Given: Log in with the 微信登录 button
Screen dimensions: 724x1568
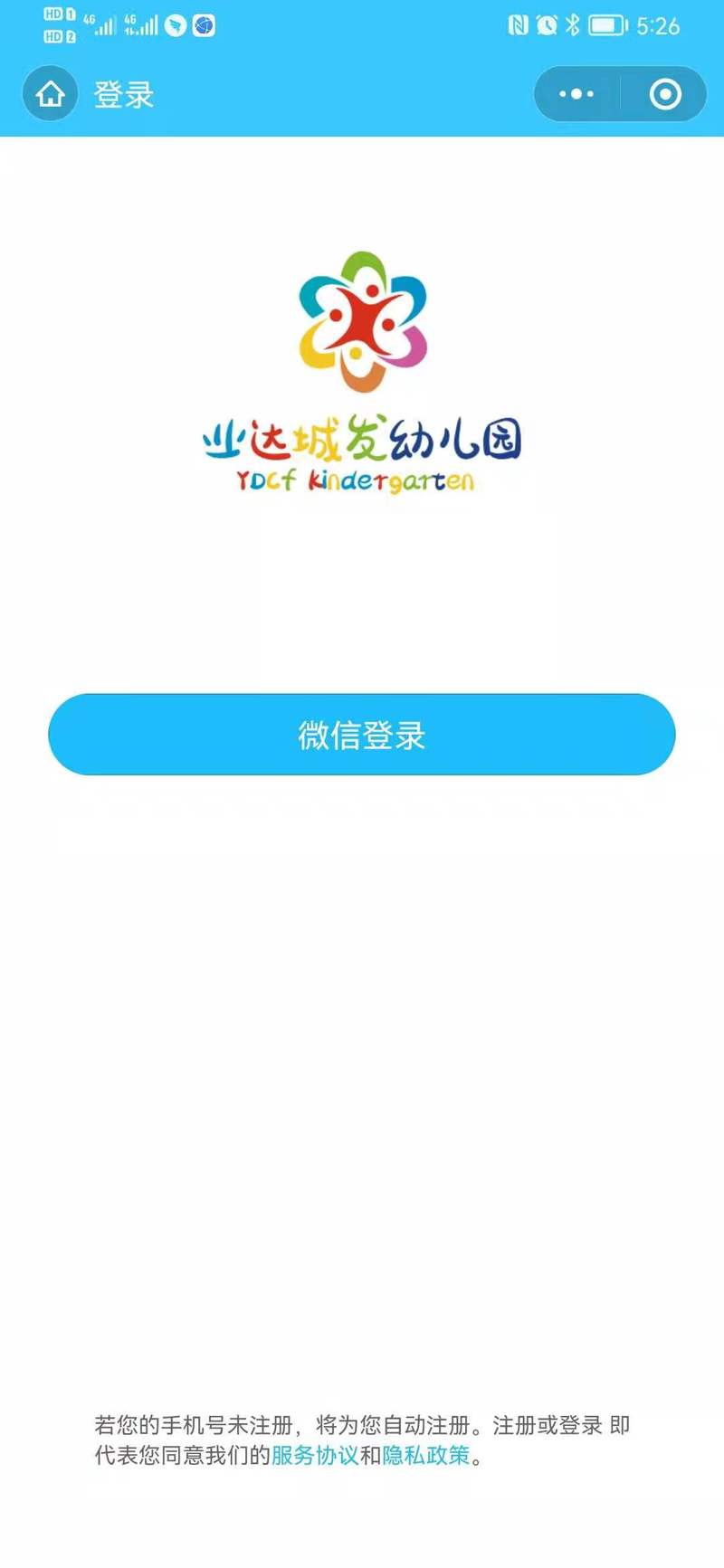Looking at the screenshot, I should pyautogui.click(x=362, y=735).
